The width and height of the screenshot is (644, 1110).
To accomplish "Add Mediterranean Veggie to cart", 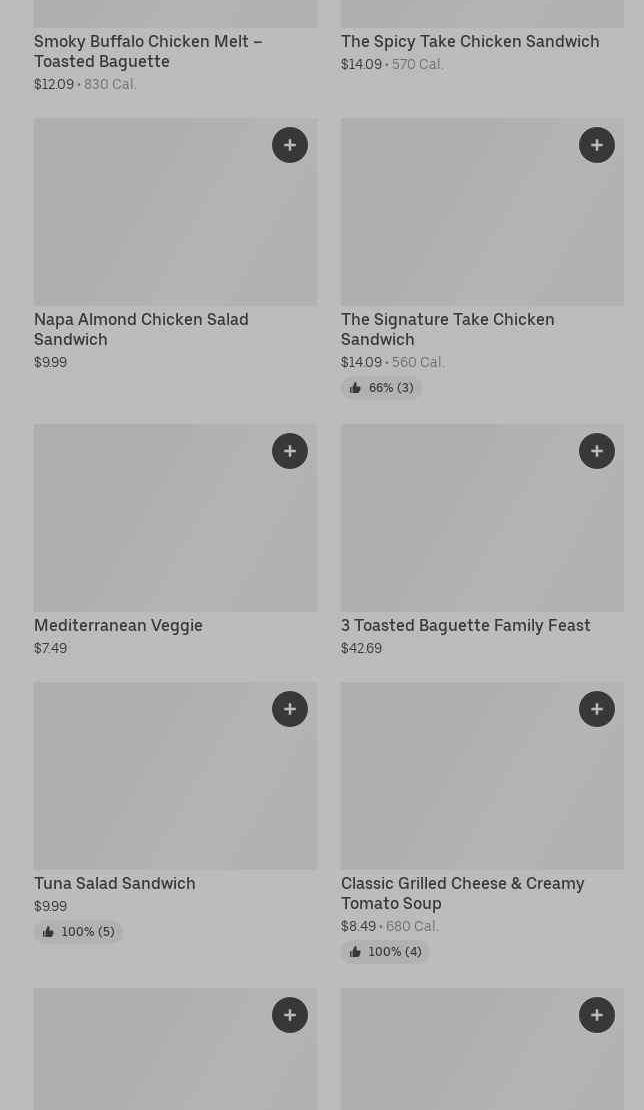I will [290, 451].
